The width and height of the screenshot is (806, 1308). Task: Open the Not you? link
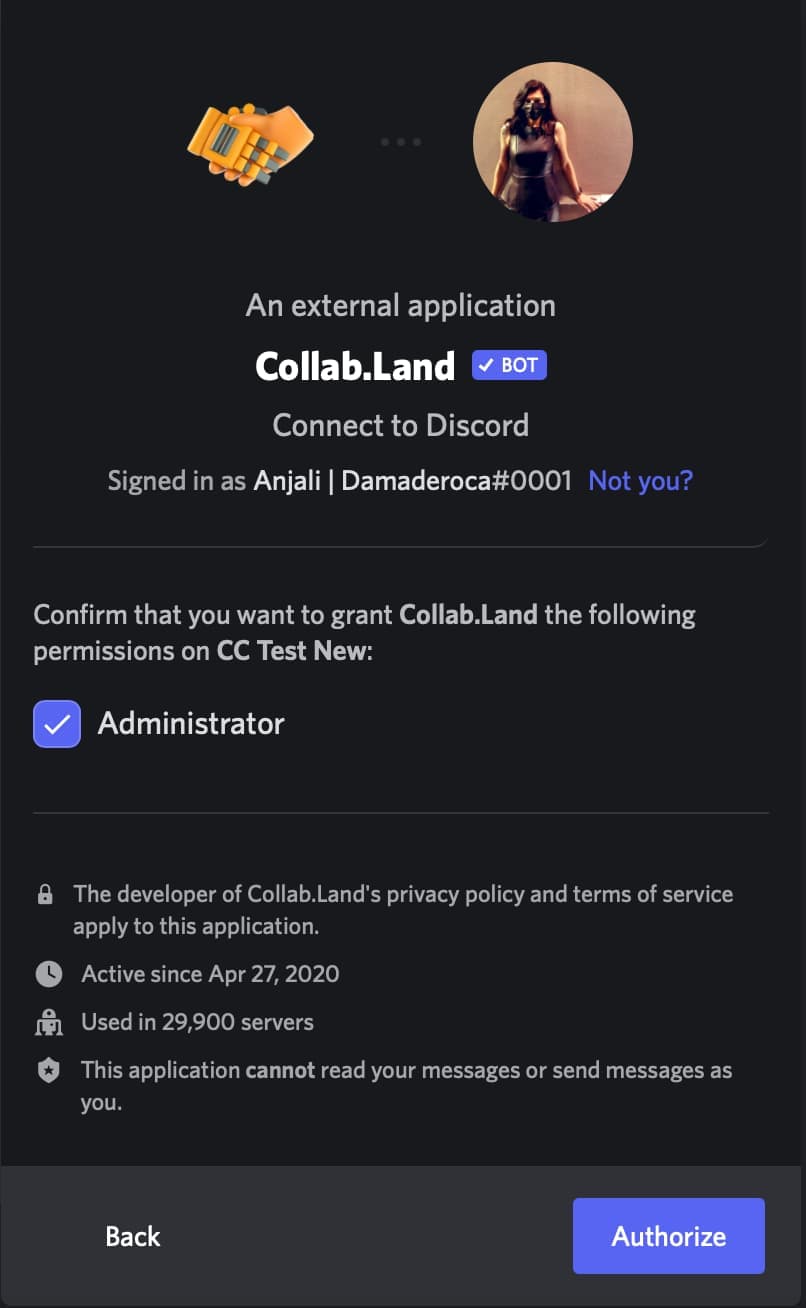(639, 481)
